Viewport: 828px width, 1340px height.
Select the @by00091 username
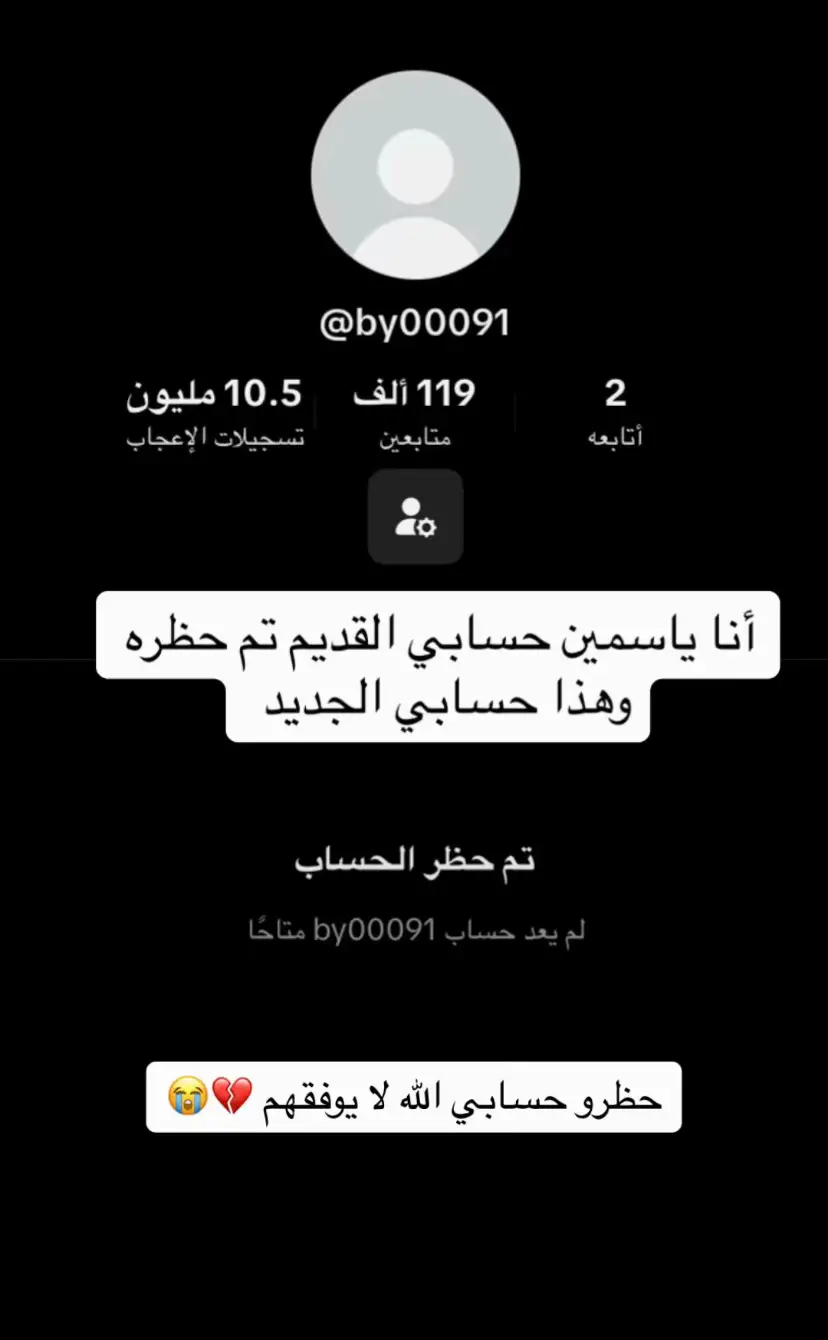pyautogui.click(x=415, y=322)
